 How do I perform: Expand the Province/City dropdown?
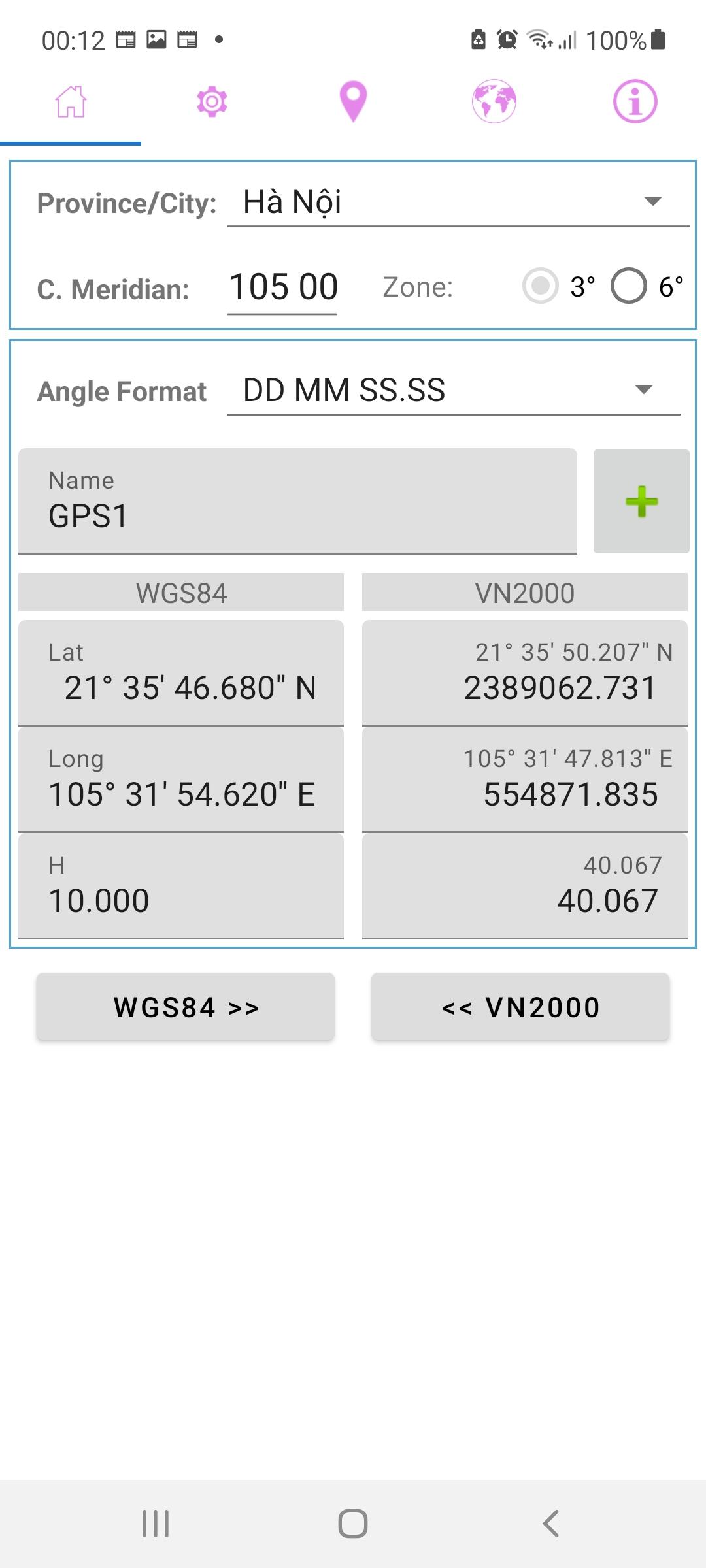click(458, 202)
